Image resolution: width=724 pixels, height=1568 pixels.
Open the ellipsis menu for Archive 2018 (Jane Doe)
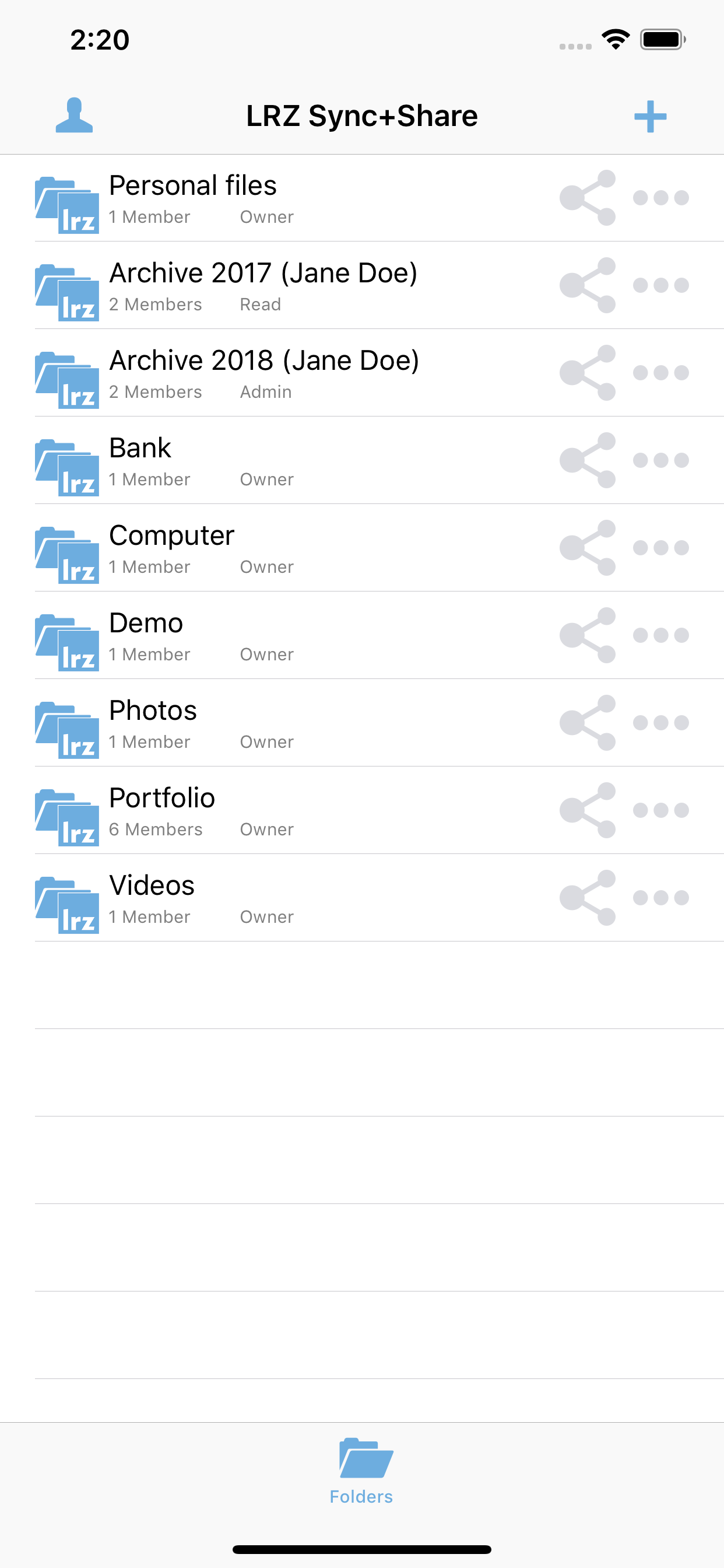pos(660,374)
